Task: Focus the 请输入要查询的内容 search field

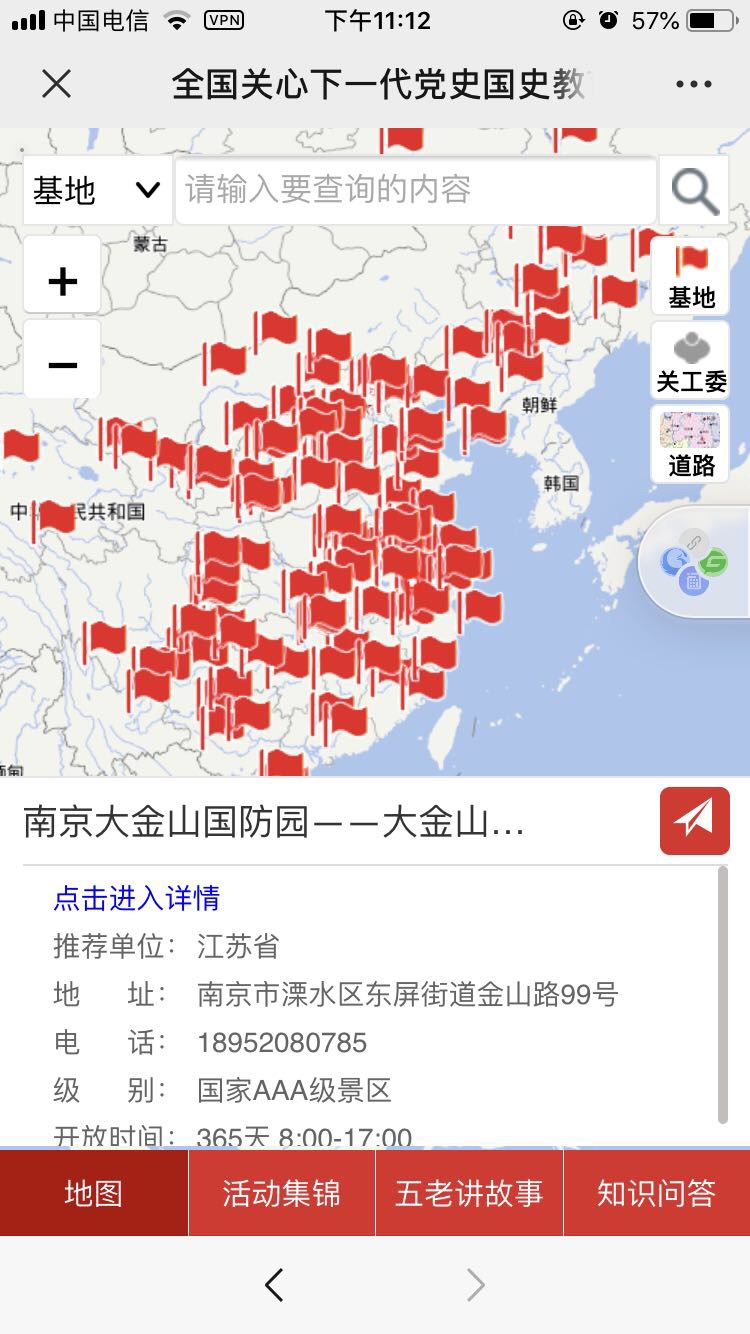Action: pos(415,190)
